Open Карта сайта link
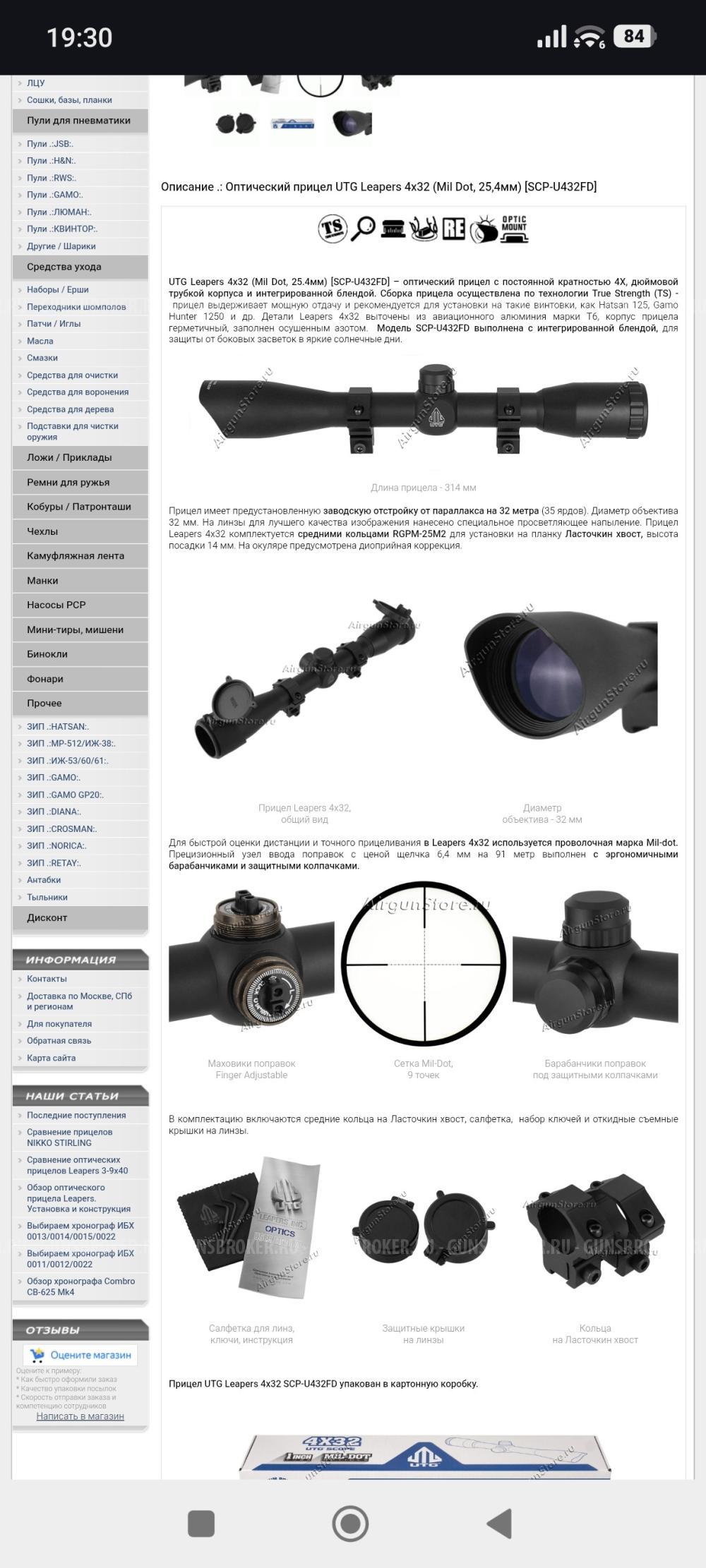Viewport: 706px width, 1568px height. (x=51, y=1058)
